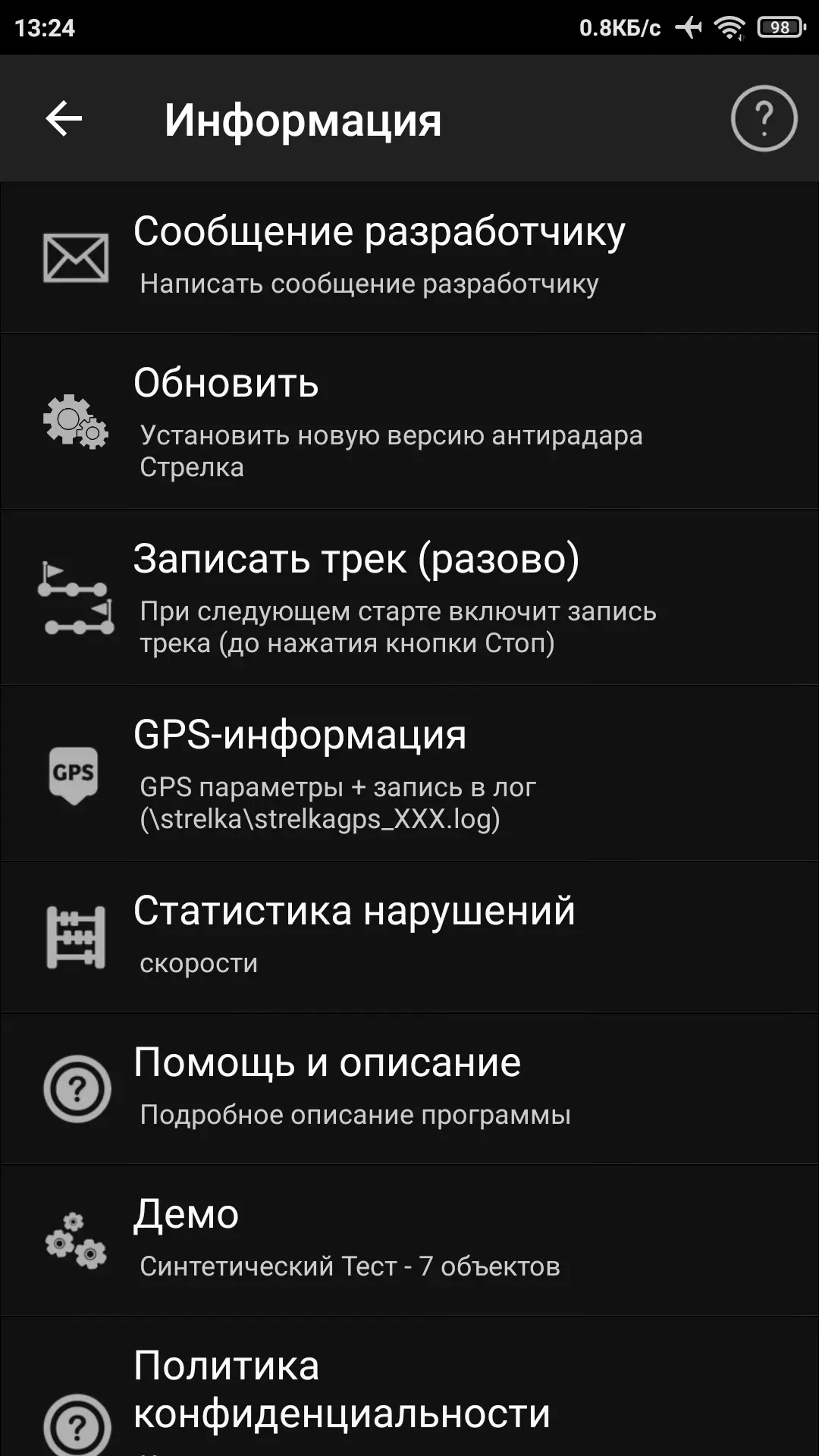View Статистика нарушений

[409, 937]
